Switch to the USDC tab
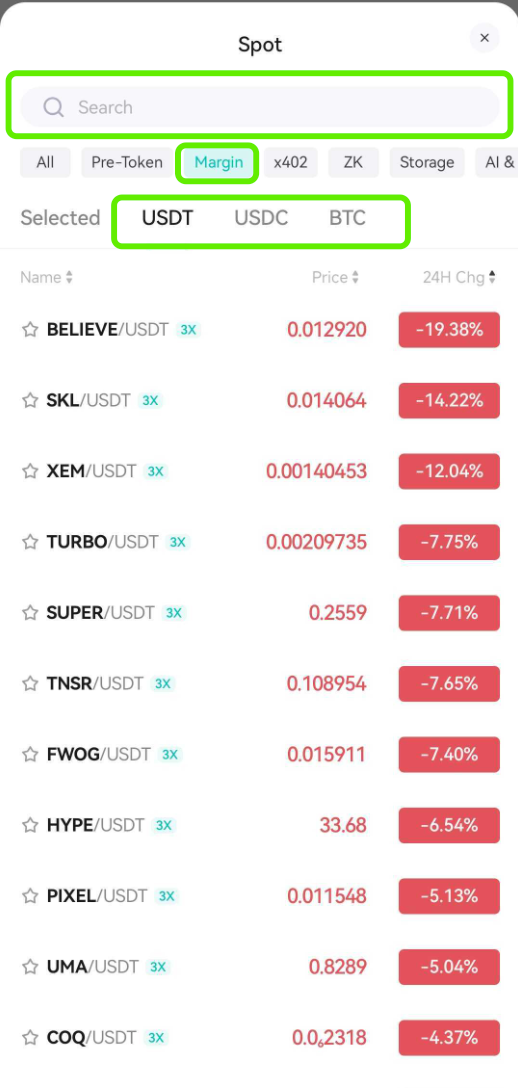This screenshot has width=518, height=1088. point(261,218)
